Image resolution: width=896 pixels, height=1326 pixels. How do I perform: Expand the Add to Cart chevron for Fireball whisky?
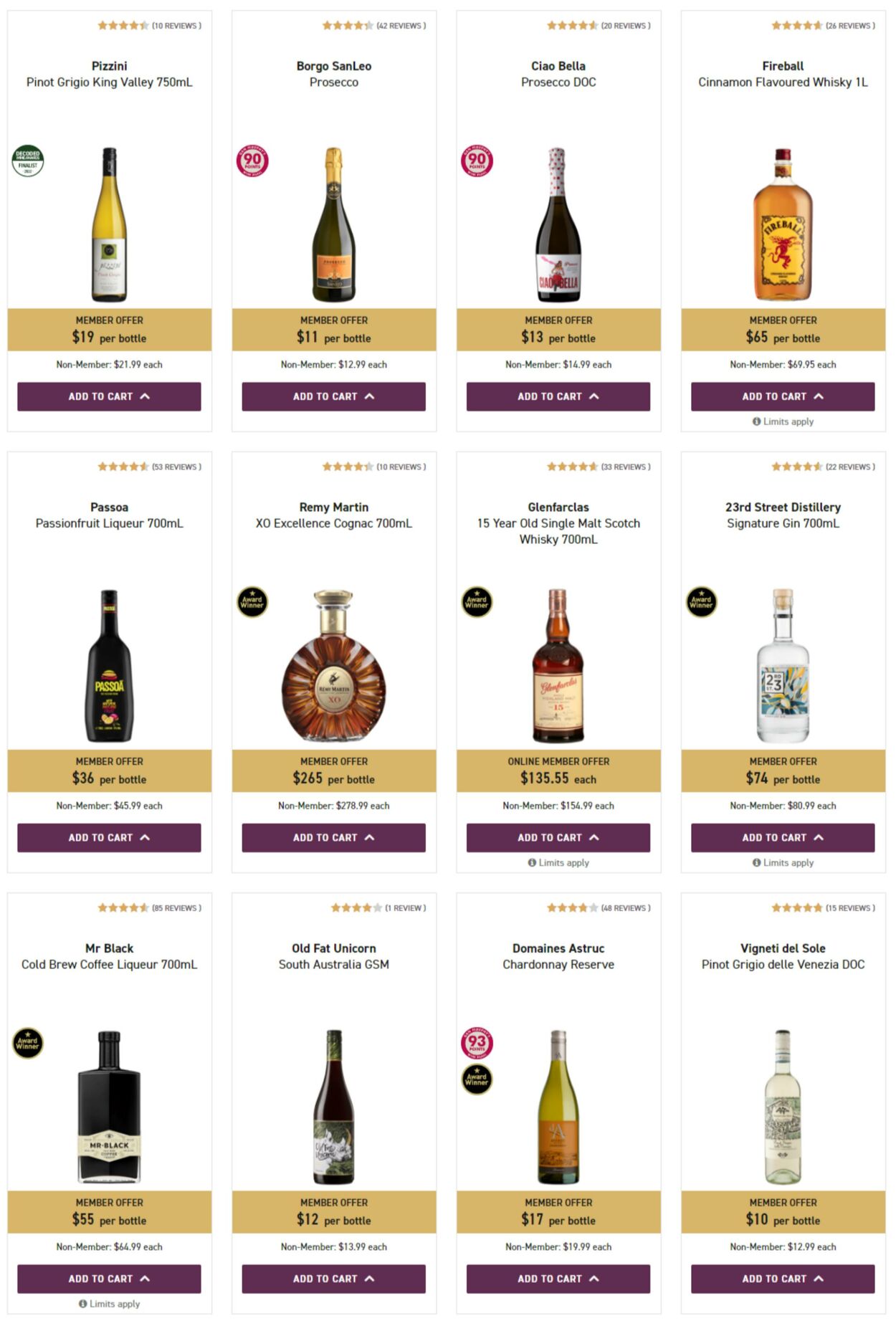[x=818, y=396]
